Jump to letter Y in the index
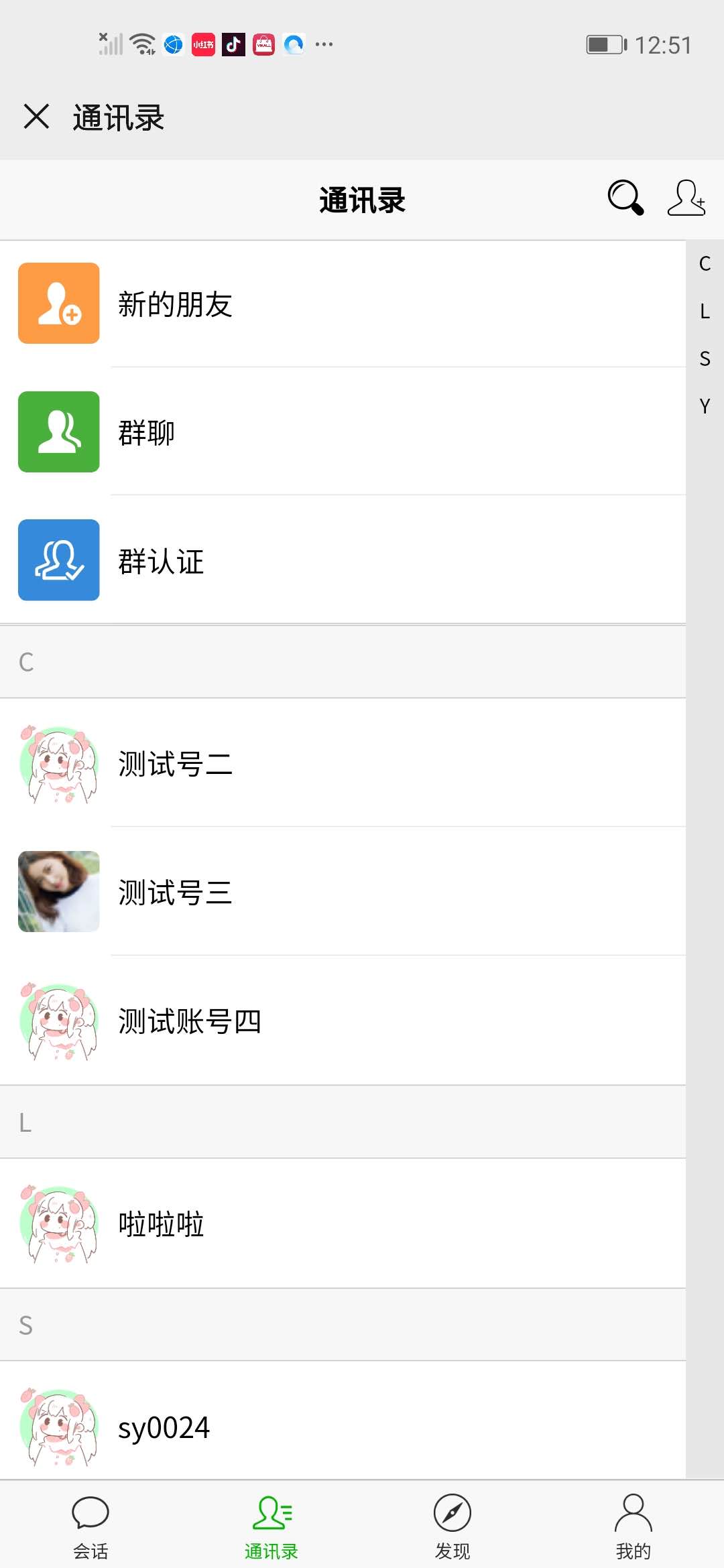Viewport: 724px width, 1568px height. click(705, 406)
